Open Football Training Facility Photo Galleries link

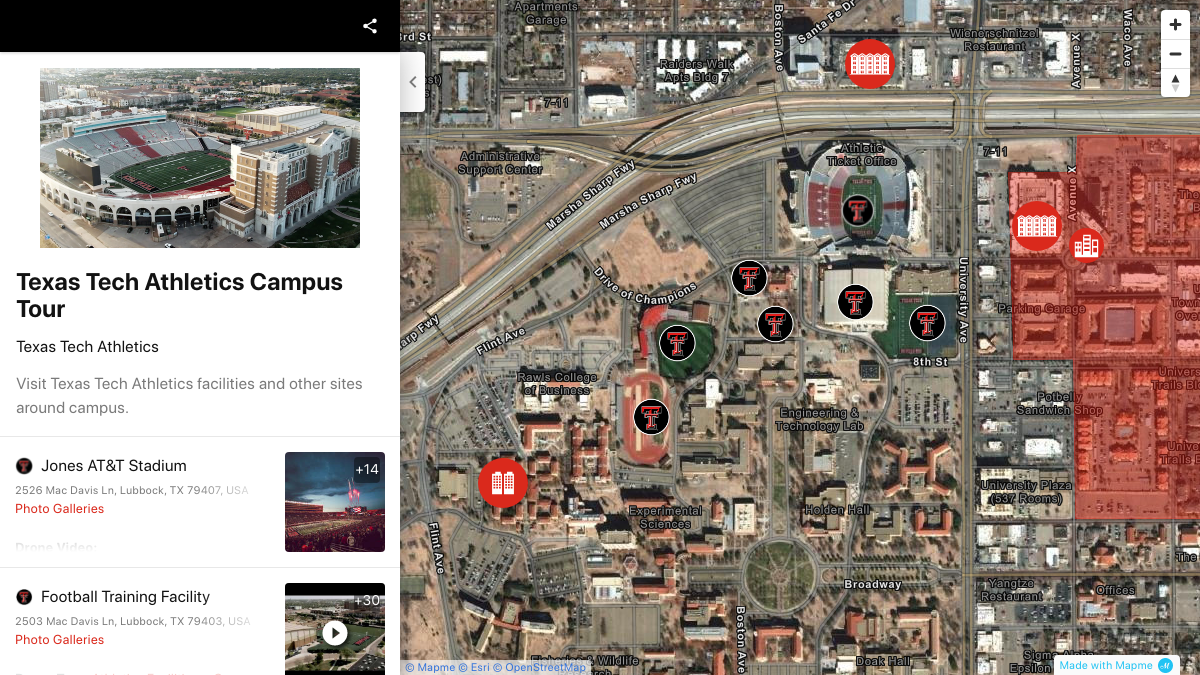point(60,640)
